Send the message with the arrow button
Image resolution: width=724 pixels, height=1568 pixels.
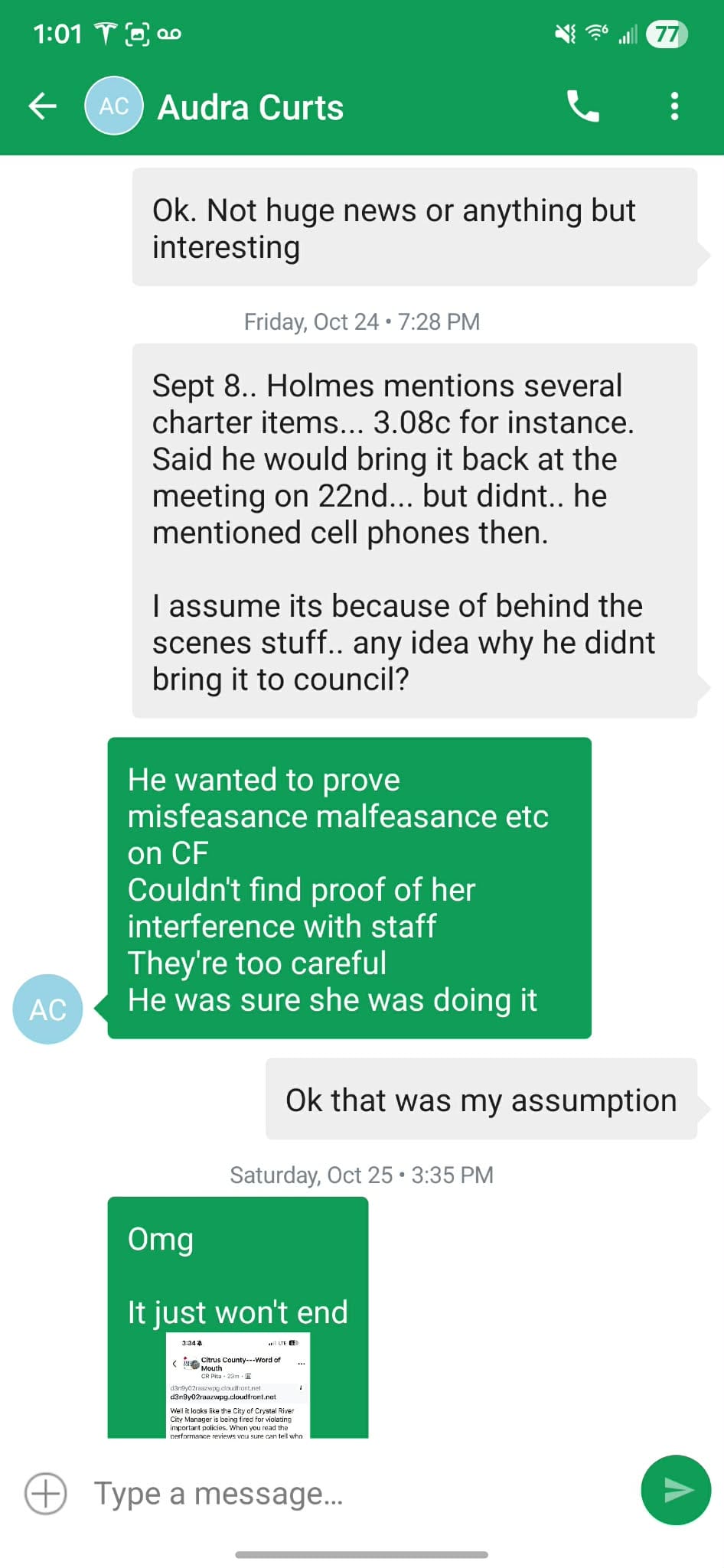pyautogui.click(x=676, y=1490)
